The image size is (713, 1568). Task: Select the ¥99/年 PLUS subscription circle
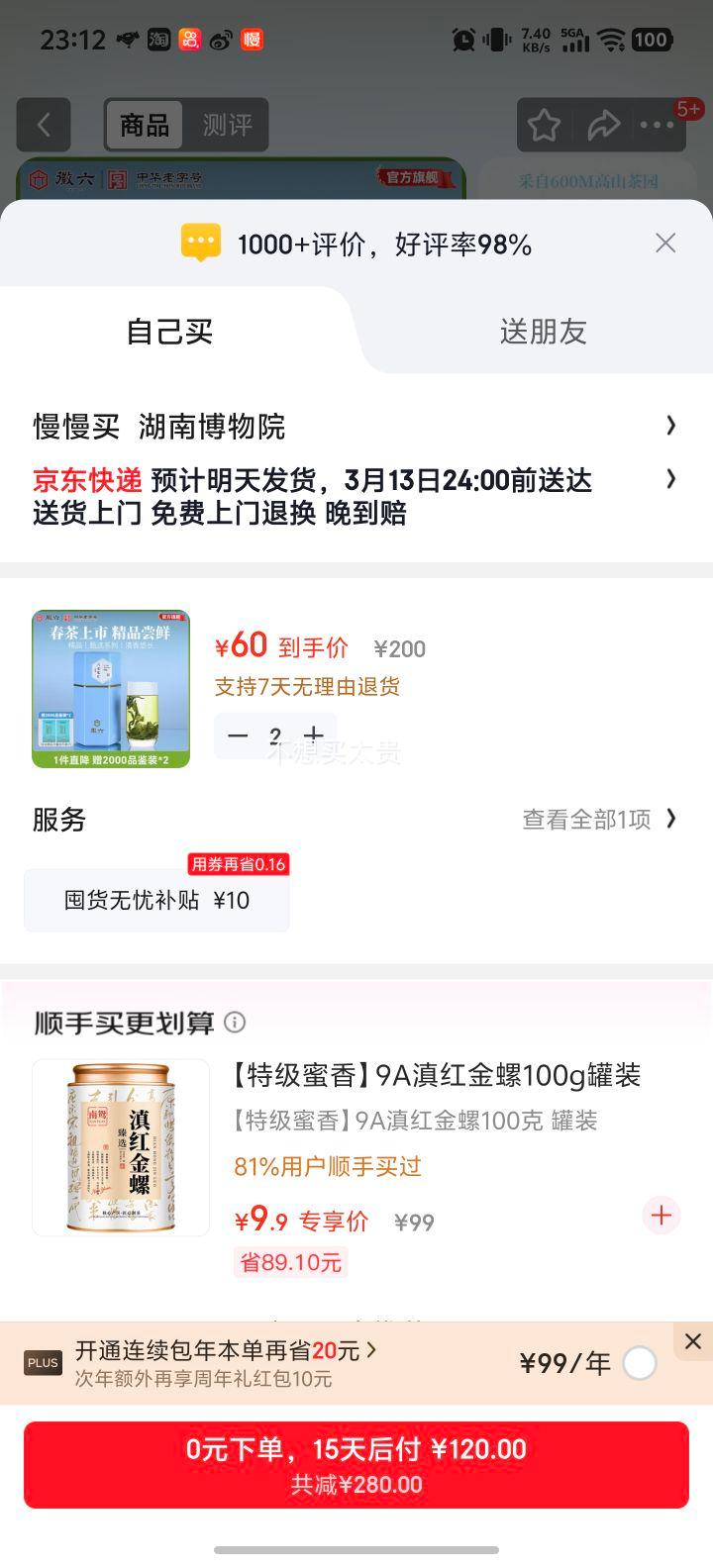point(640,1363)
